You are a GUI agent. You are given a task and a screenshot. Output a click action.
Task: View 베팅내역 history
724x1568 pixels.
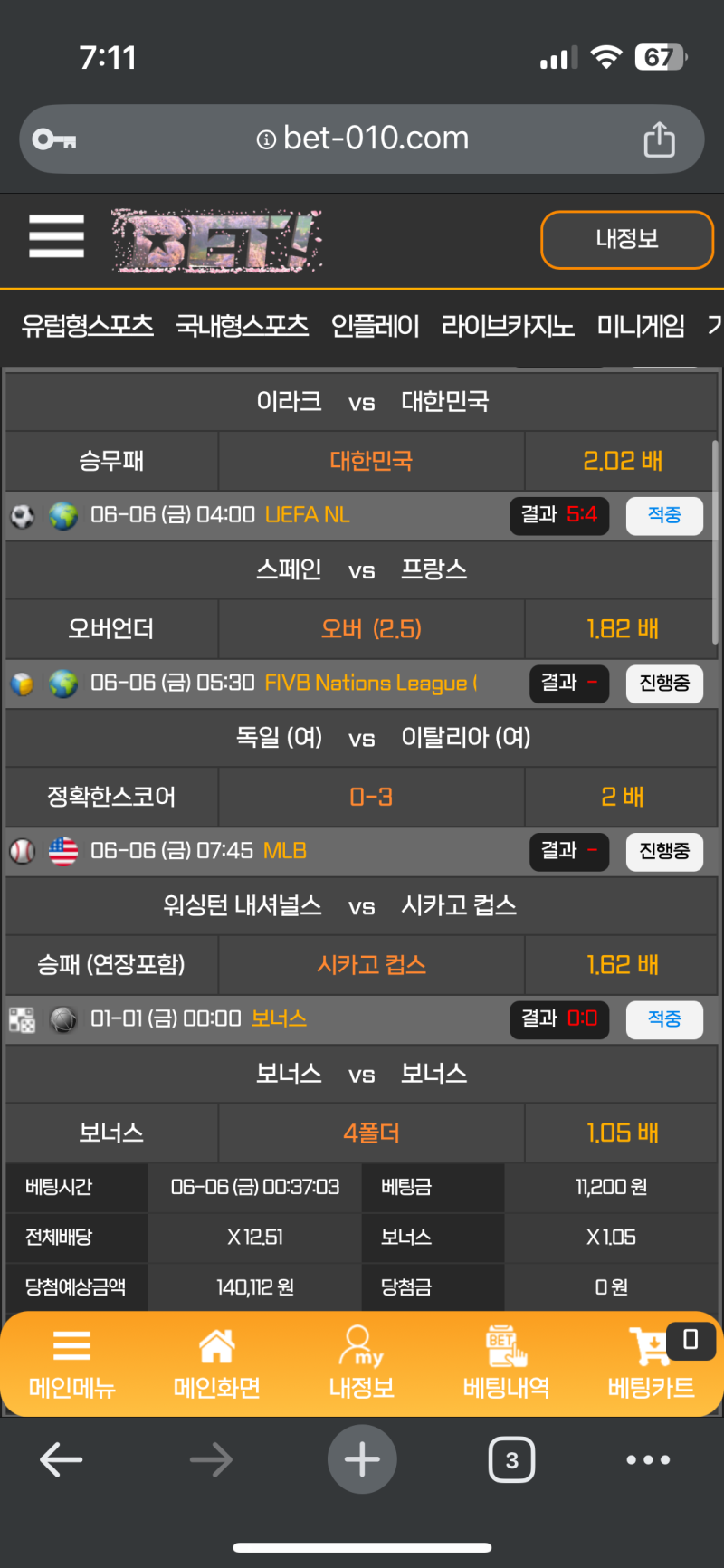(506, 1364)
